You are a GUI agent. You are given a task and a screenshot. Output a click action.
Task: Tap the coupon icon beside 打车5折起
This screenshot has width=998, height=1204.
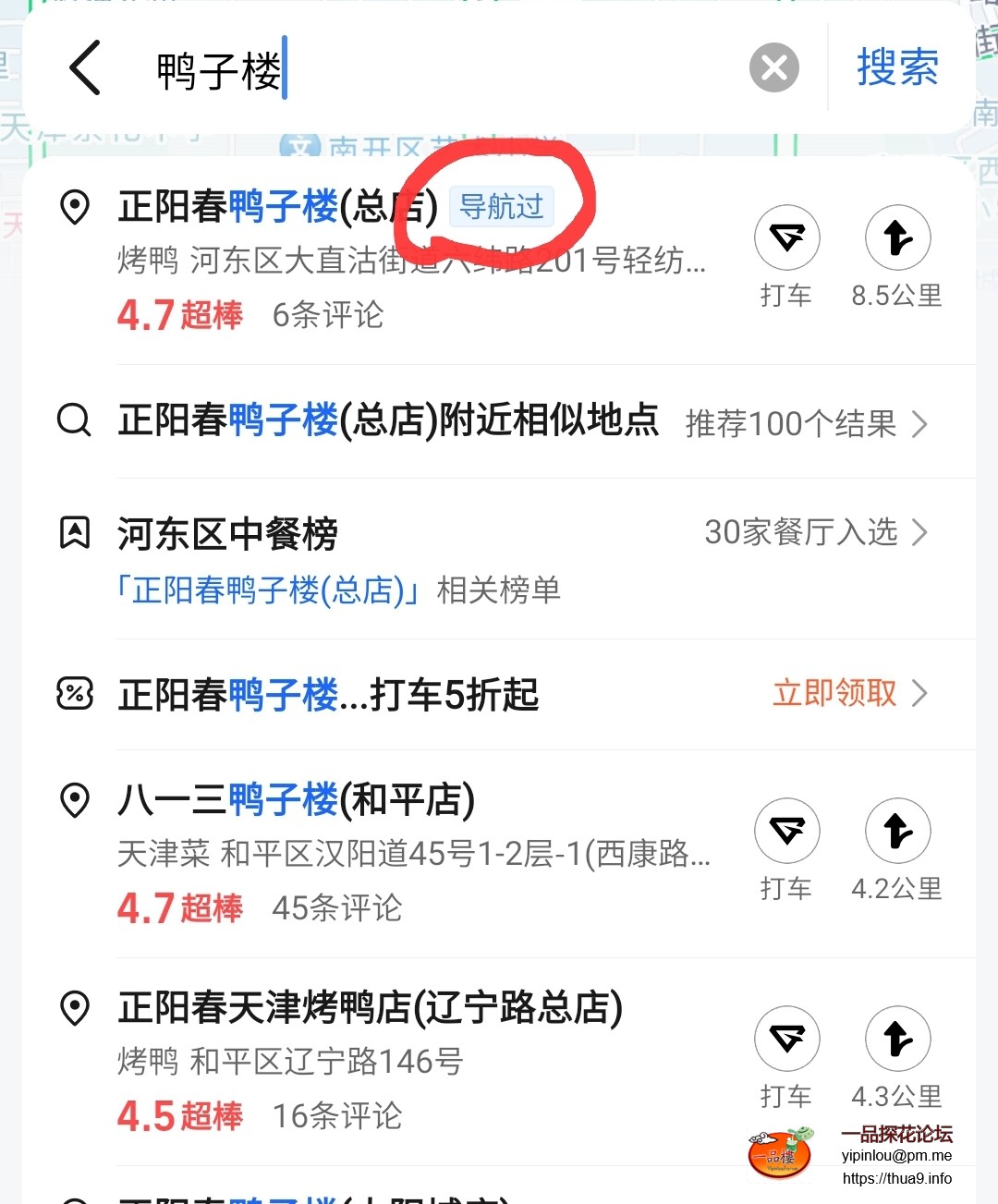75,695
